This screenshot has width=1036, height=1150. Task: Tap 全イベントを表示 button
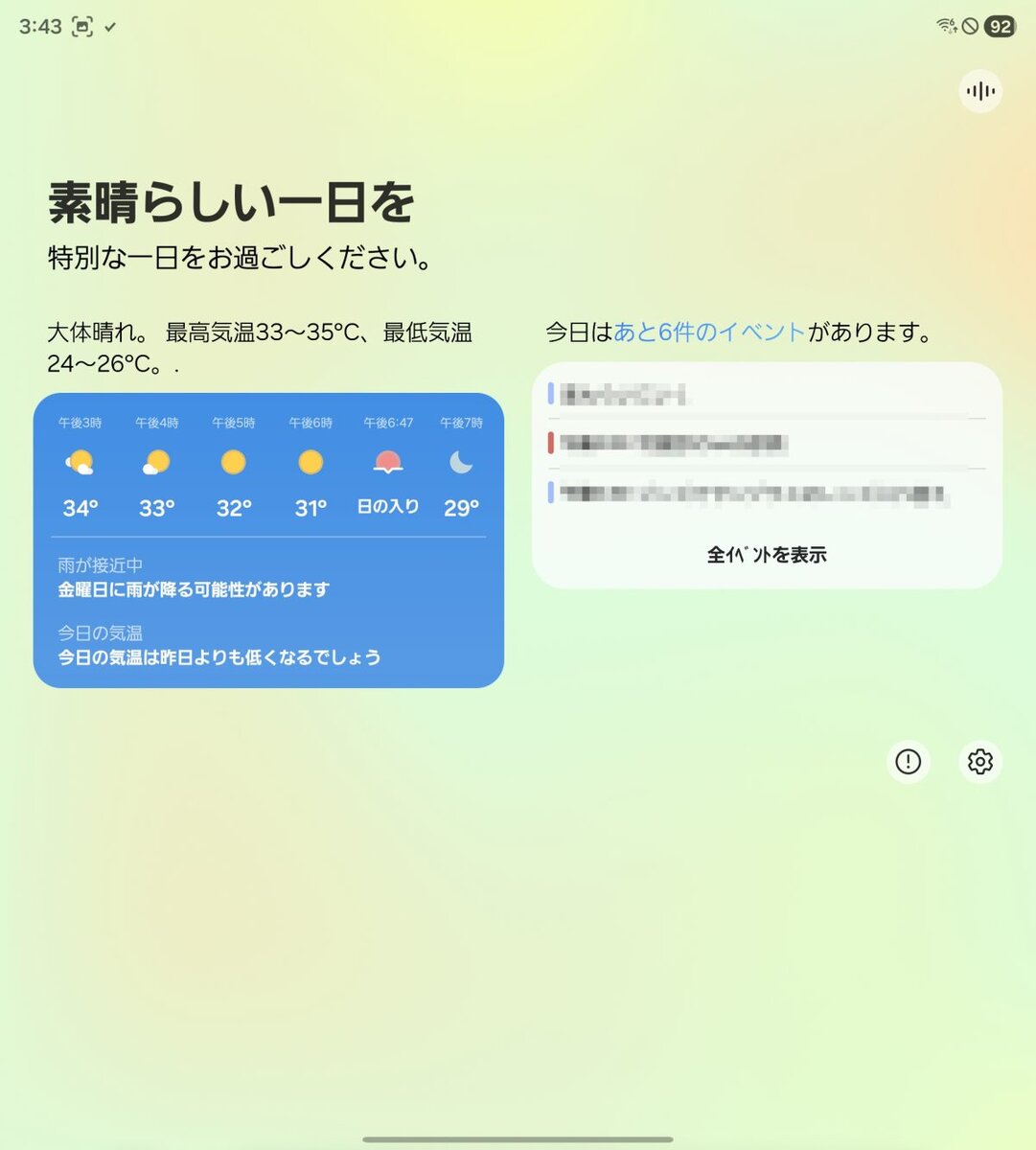[767, 555]
